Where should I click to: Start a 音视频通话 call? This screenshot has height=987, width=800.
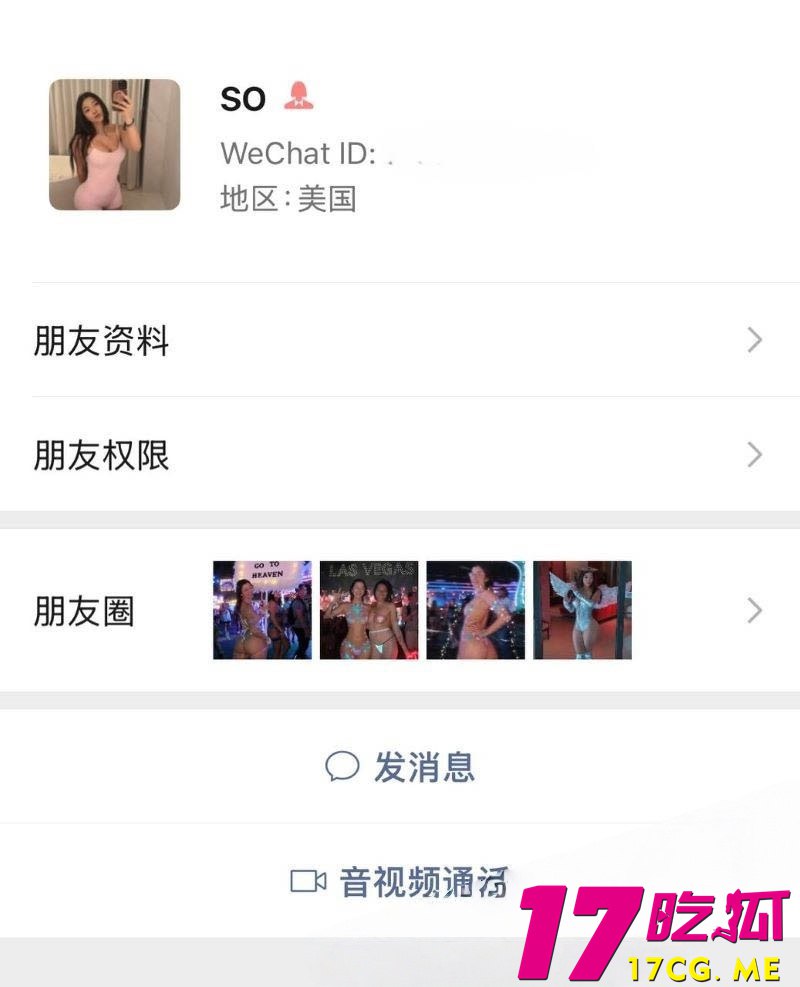coord(400,881)
